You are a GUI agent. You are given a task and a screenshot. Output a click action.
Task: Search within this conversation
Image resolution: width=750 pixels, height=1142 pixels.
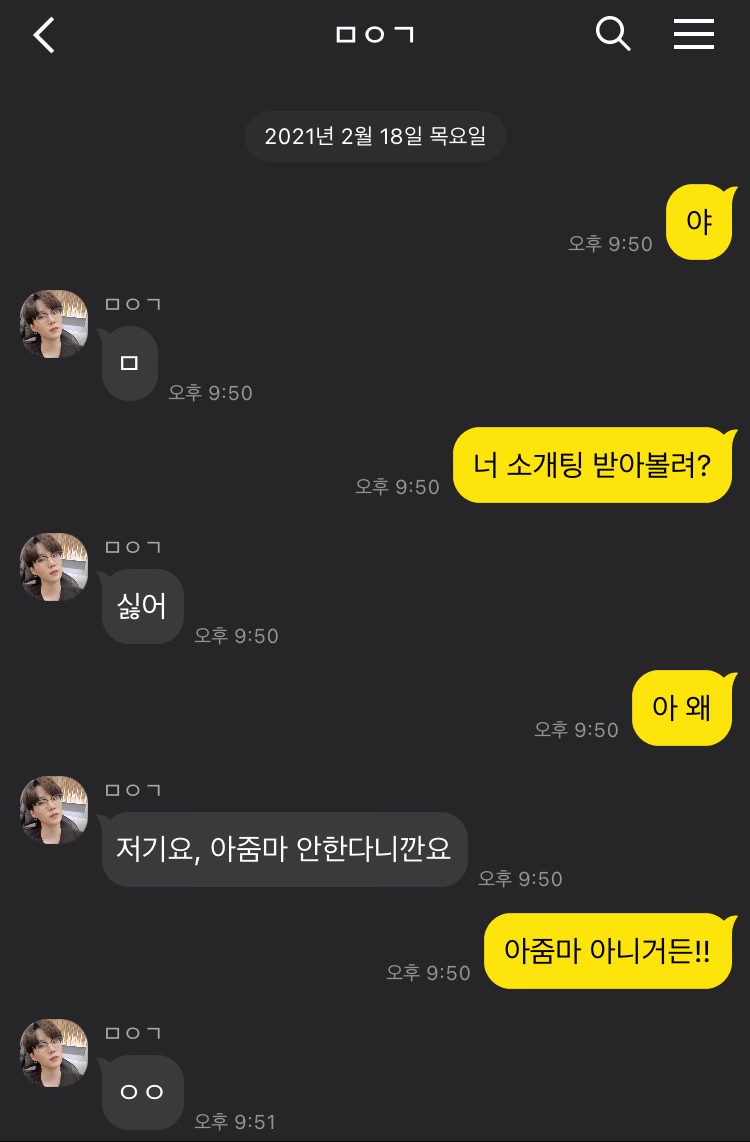[x=612, y=35]
